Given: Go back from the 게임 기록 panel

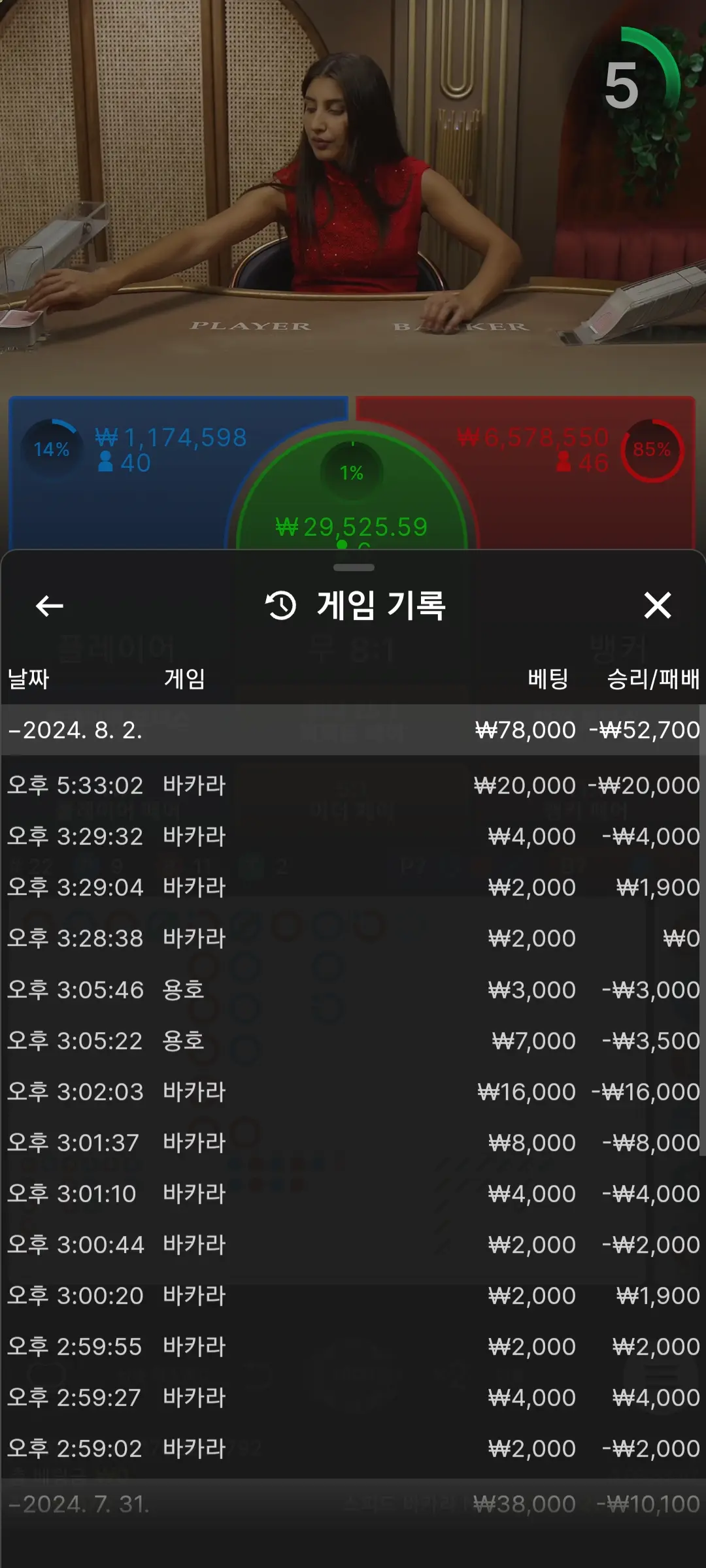Looking at the screenshot, I should click(49, 606).
